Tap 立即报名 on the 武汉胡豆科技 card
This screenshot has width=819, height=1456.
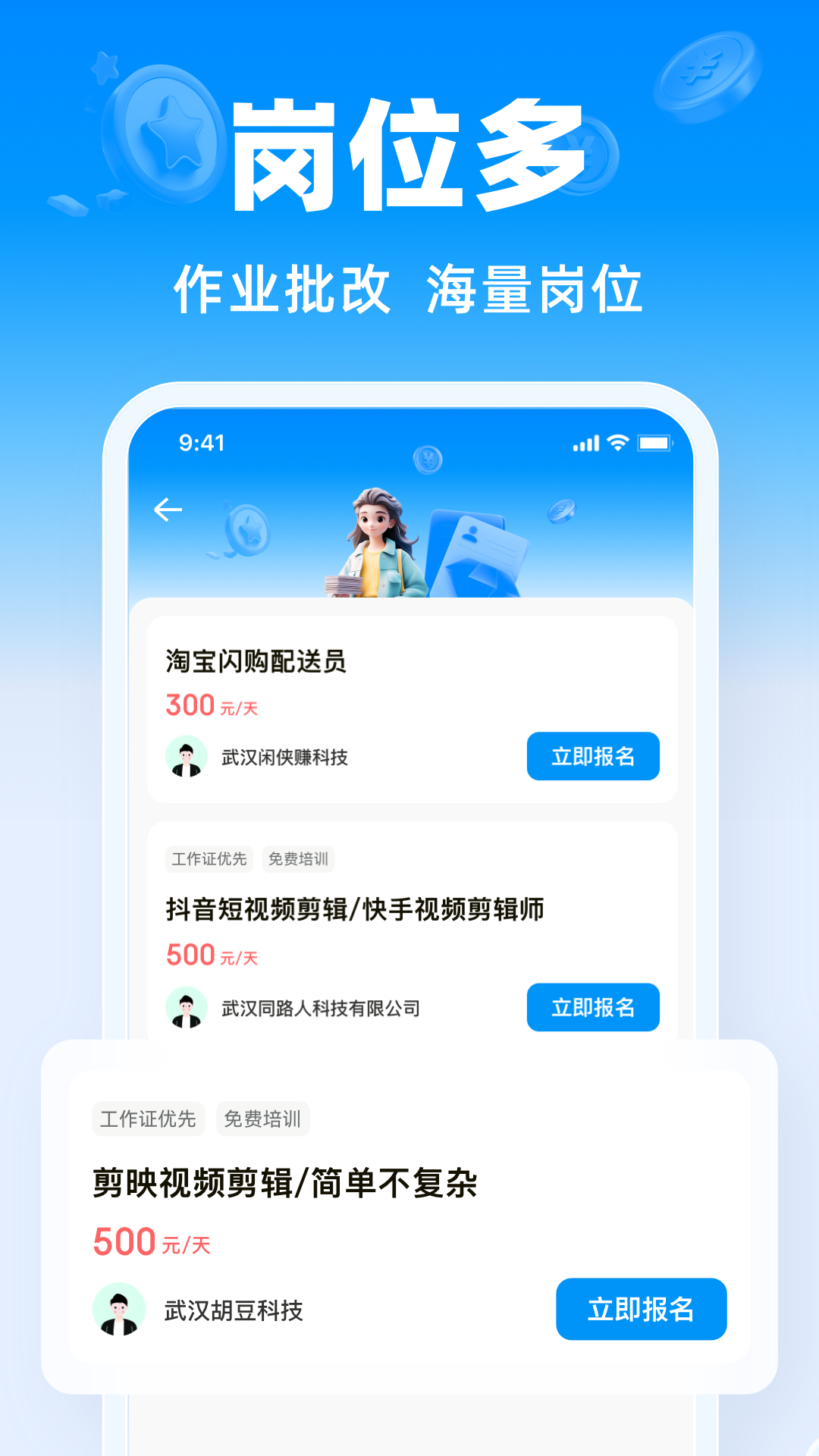640,1309
